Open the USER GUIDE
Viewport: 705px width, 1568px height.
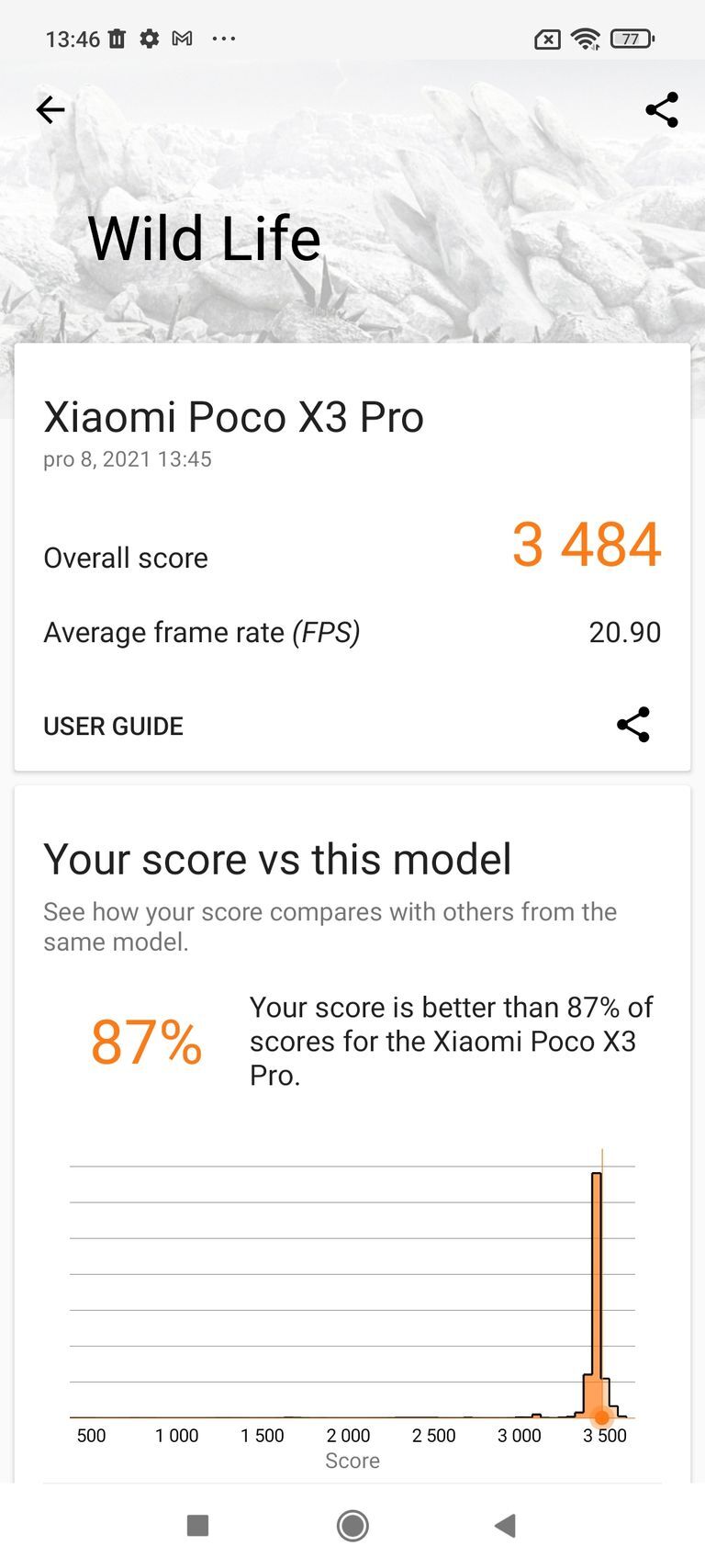point(113,725)
